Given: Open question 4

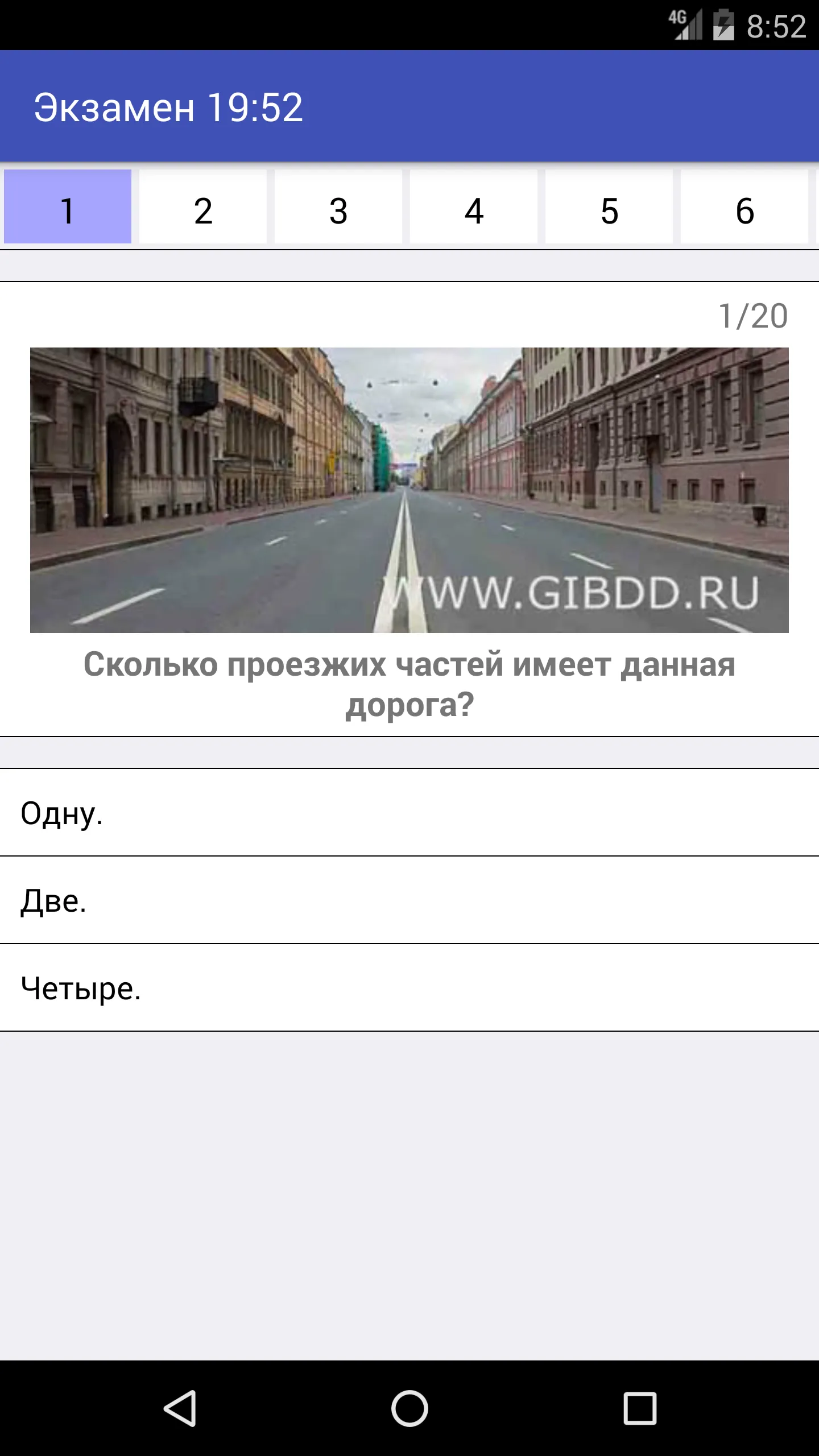Looking at the screenshot, I should click(x=474, y=206).
